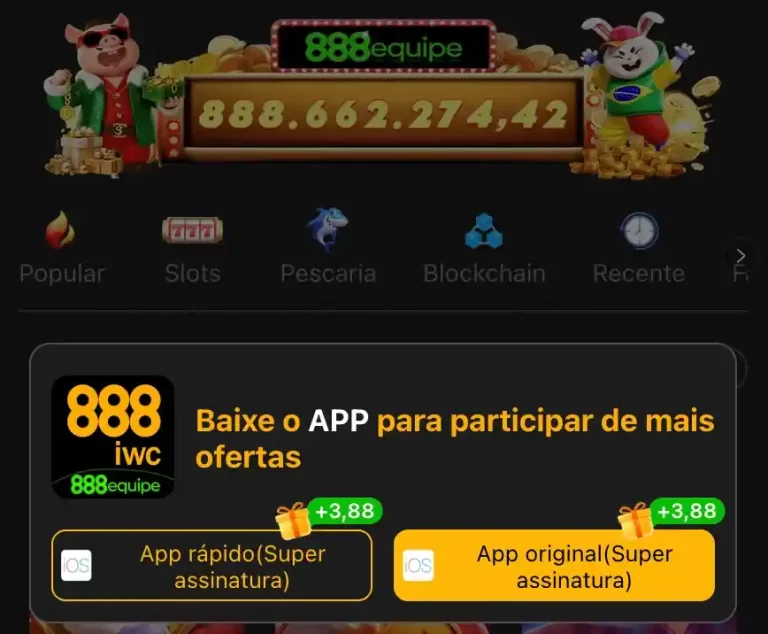Viewport: 768px width, 634px height.
Task: Download App original (Super assinatura)
Action: [554, 566]
